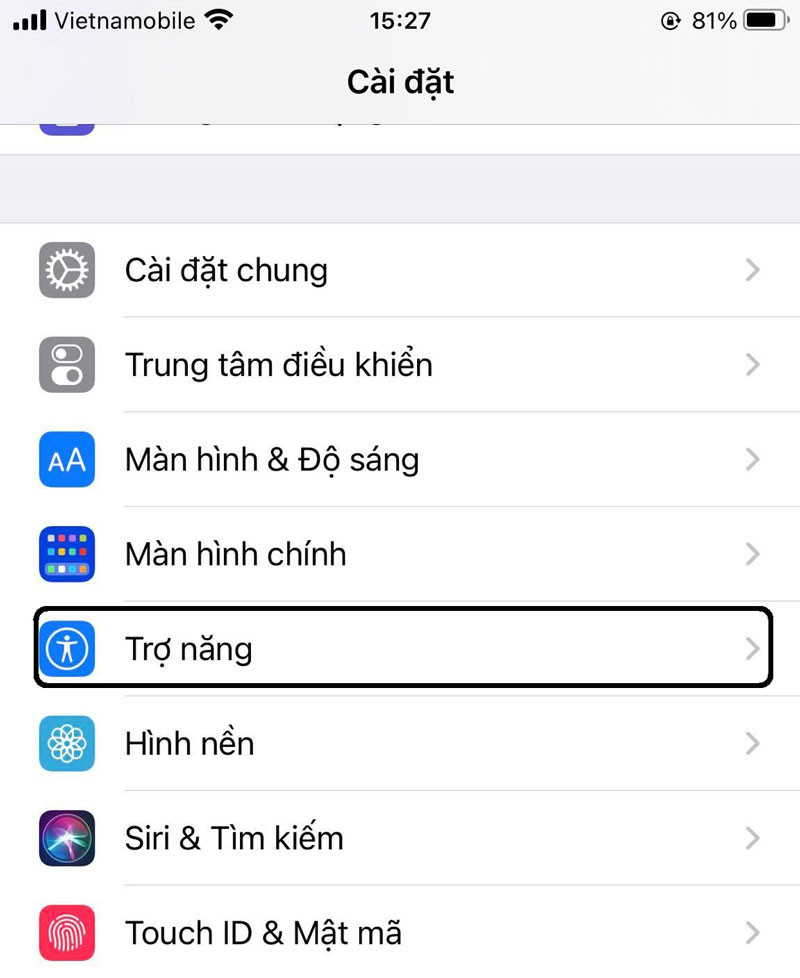Select the Trợ năng row
Viewport: 800px width, 978px height.
tap(400, 649)
